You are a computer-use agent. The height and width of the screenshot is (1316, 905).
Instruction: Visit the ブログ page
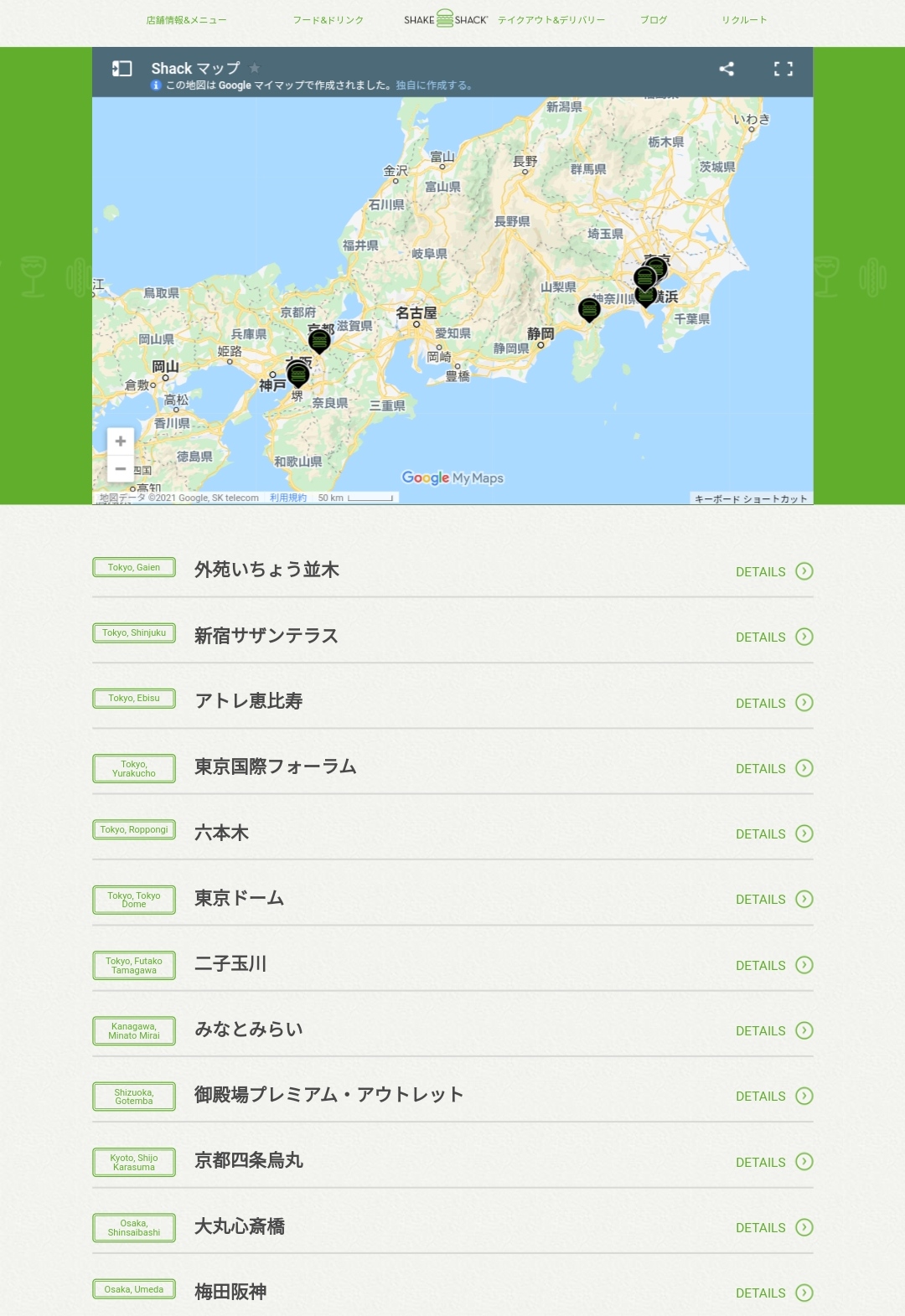tap(653, 20)
